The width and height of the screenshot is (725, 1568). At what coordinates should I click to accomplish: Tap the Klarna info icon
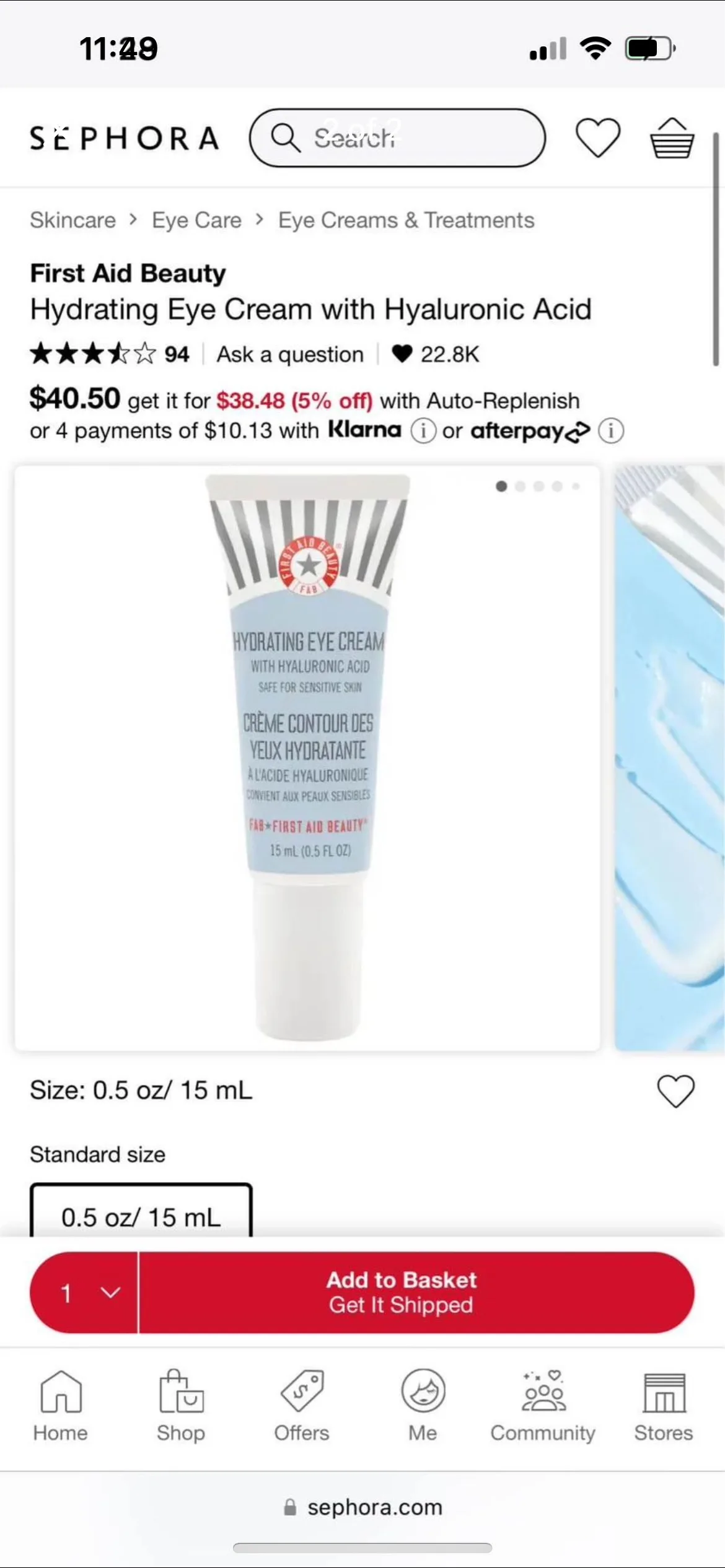tap(424, 430)
